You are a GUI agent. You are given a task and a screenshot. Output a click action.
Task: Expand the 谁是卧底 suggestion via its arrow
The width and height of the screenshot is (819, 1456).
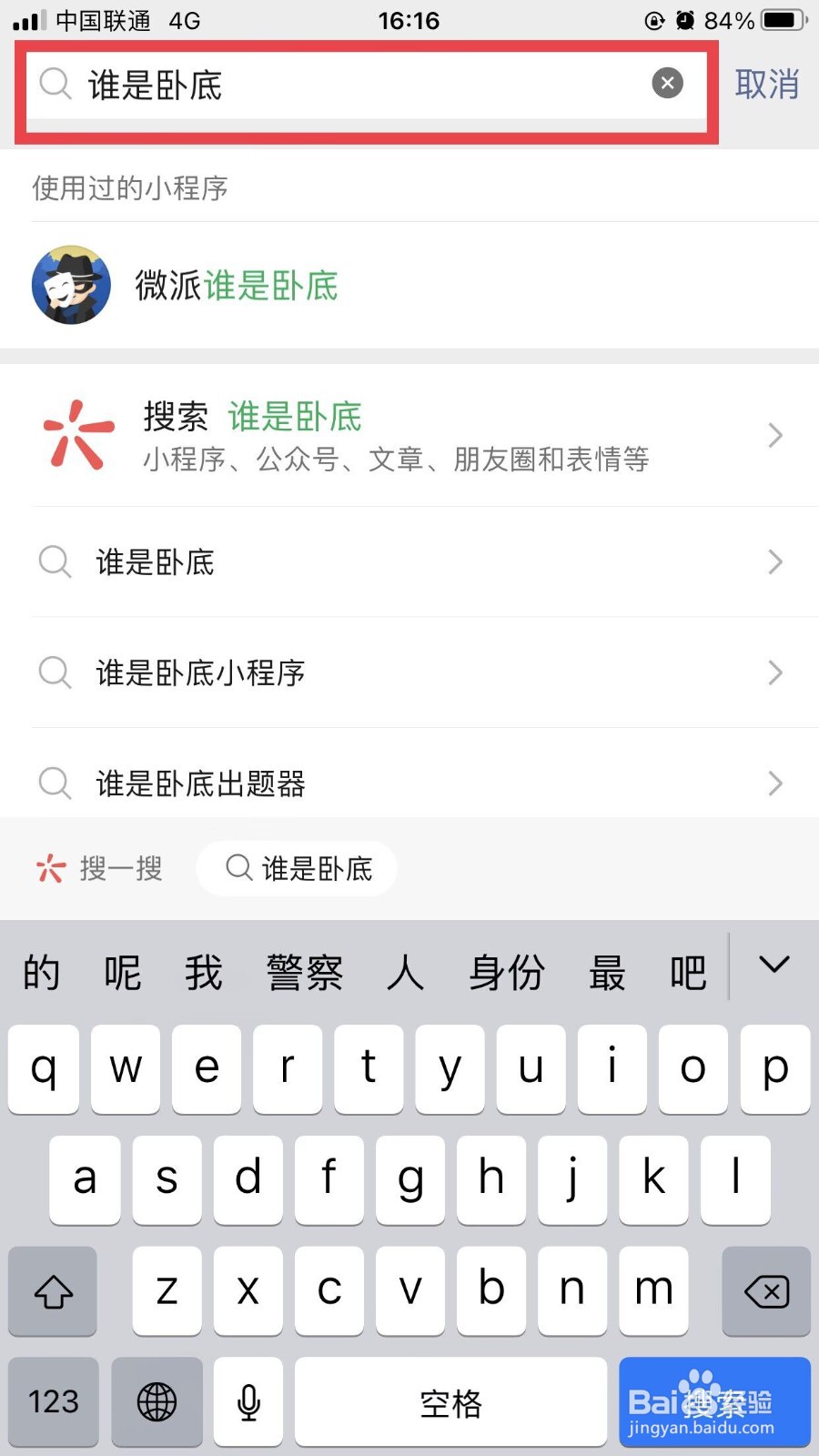point(774,561)
